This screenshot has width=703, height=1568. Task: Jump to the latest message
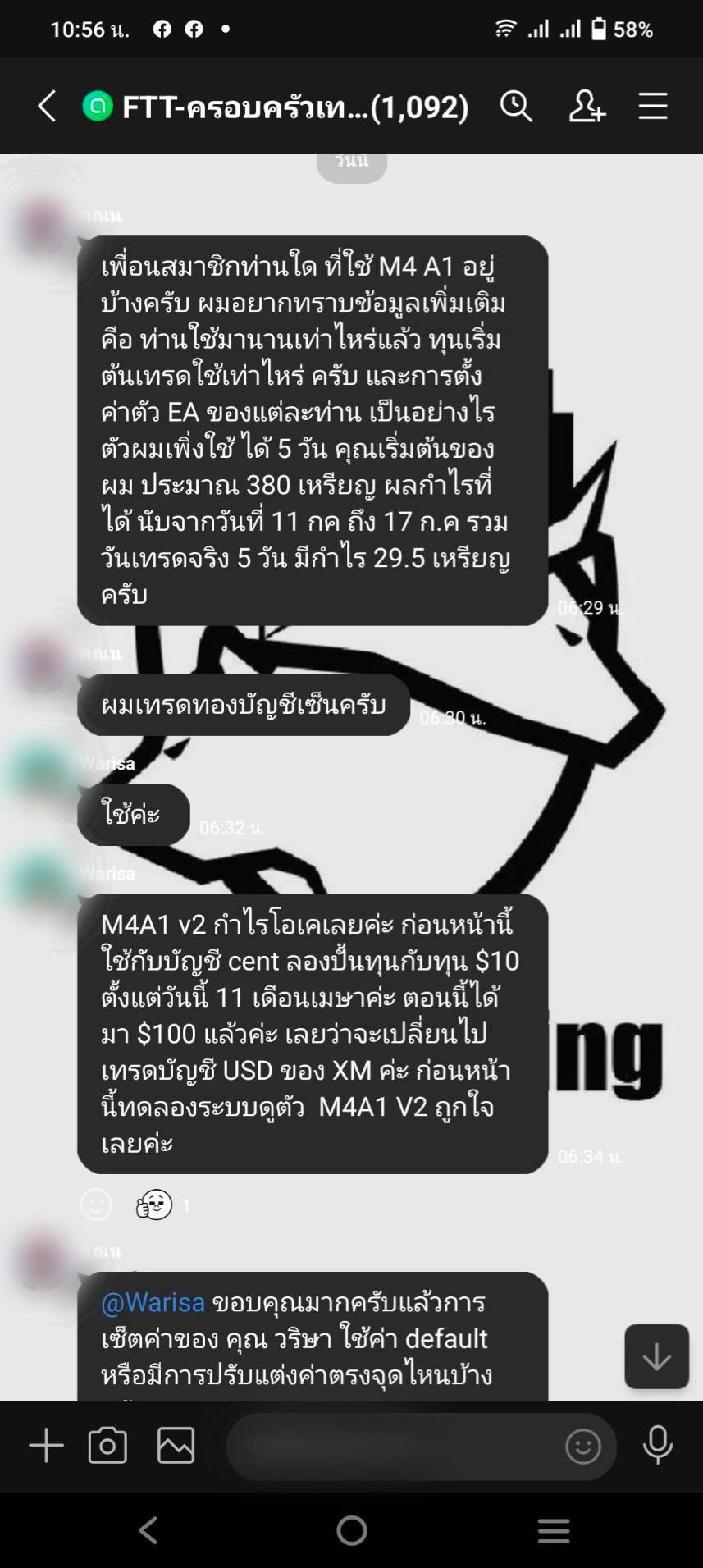click(x=656, y=1356)
